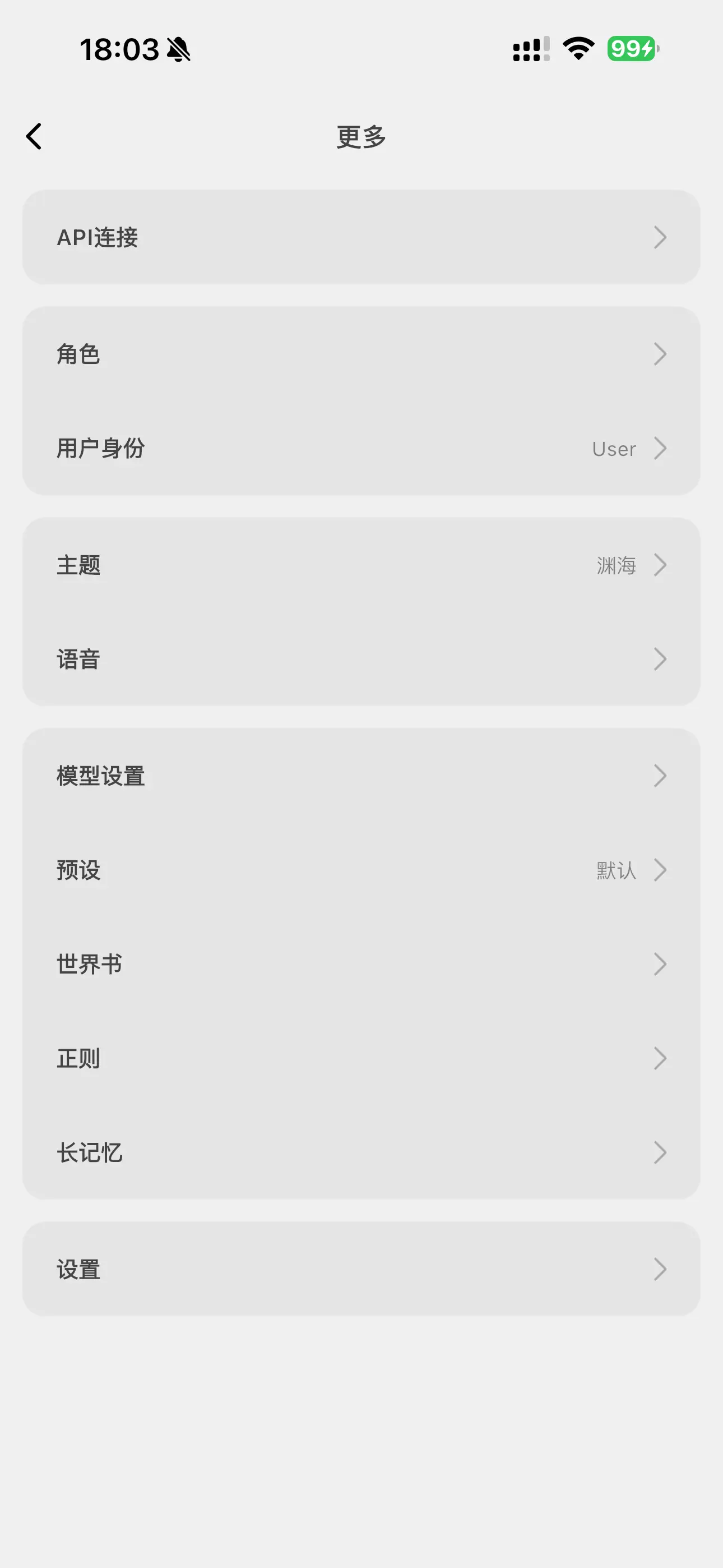Tap the Wi-Fi icon in status bar
This screenshot has height=1568, width=723.
point(577,49)
